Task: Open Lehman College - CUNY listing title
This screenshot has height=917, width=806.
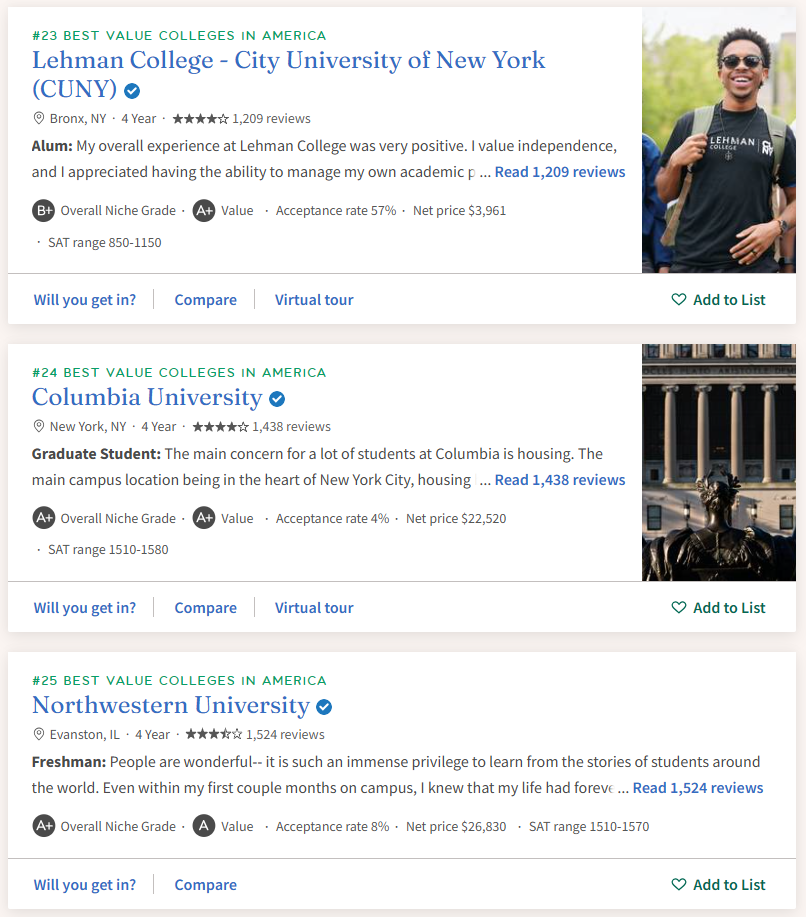Action: click(288, 61)
